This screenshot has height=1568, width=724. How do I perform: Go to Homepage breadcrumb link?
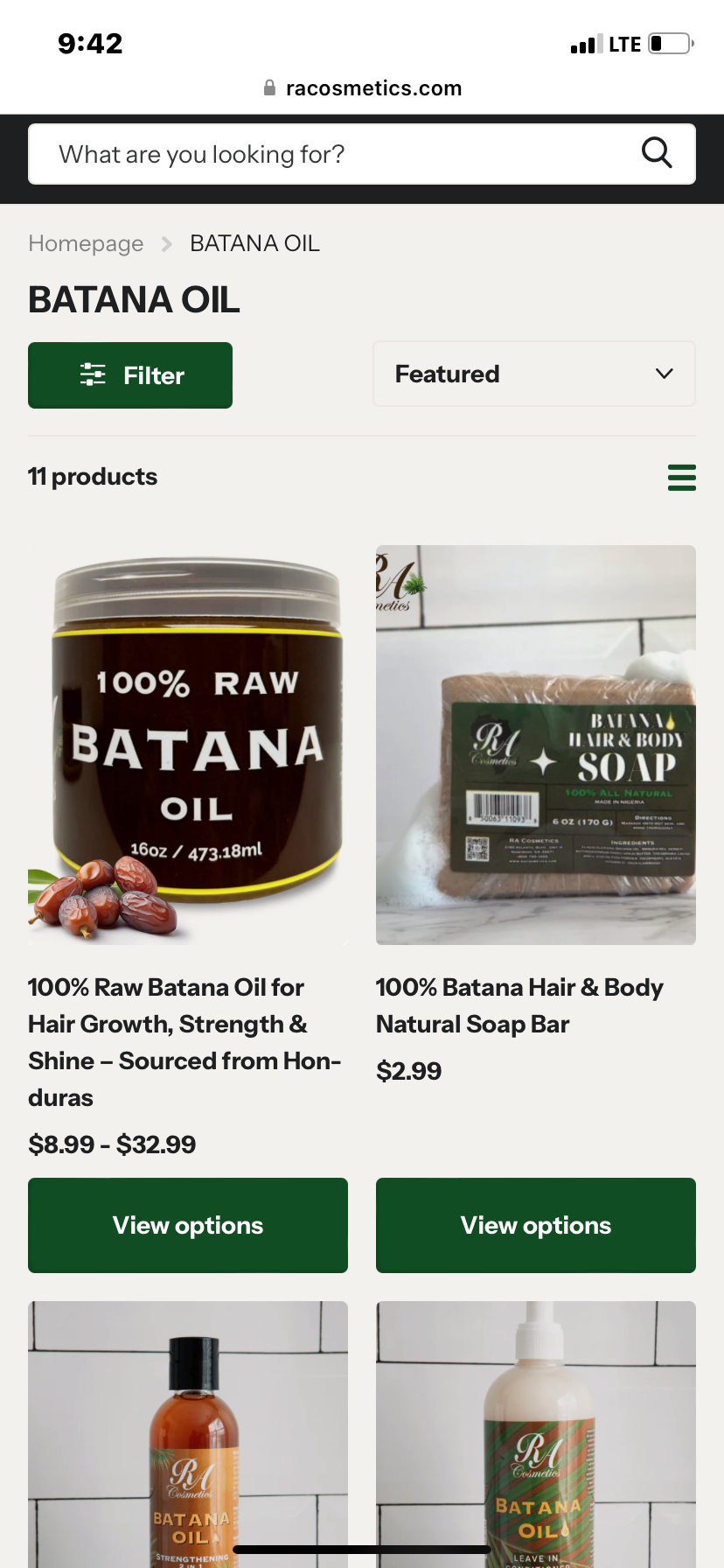tap(86, 243)
